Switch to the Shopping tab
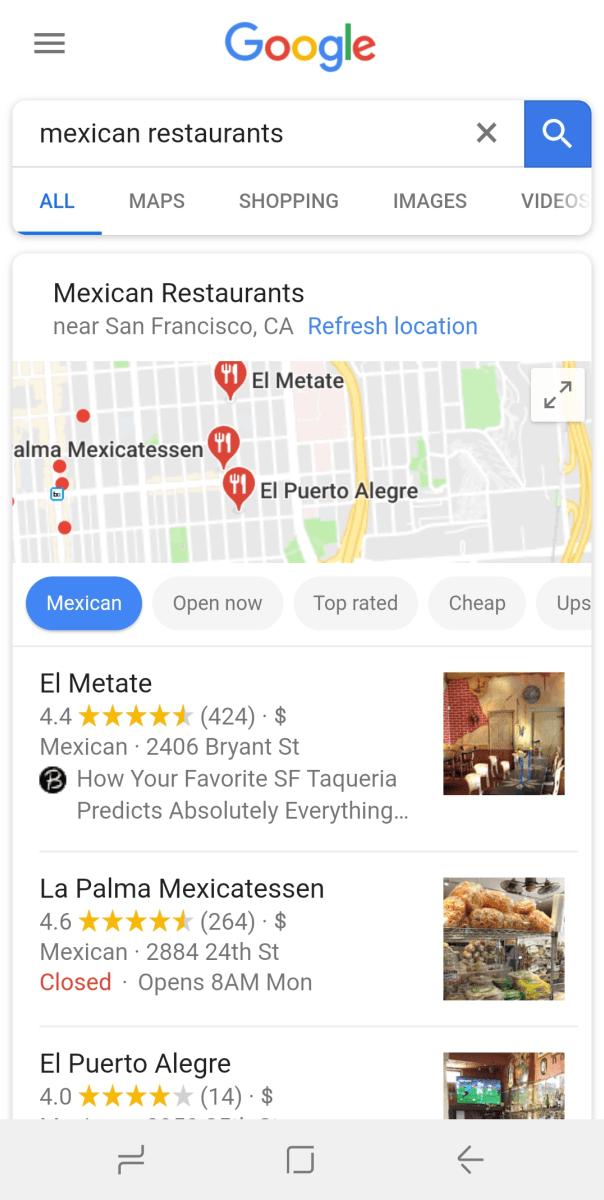The height and width of the screenshot is (1200, 604). pos(288,201)
